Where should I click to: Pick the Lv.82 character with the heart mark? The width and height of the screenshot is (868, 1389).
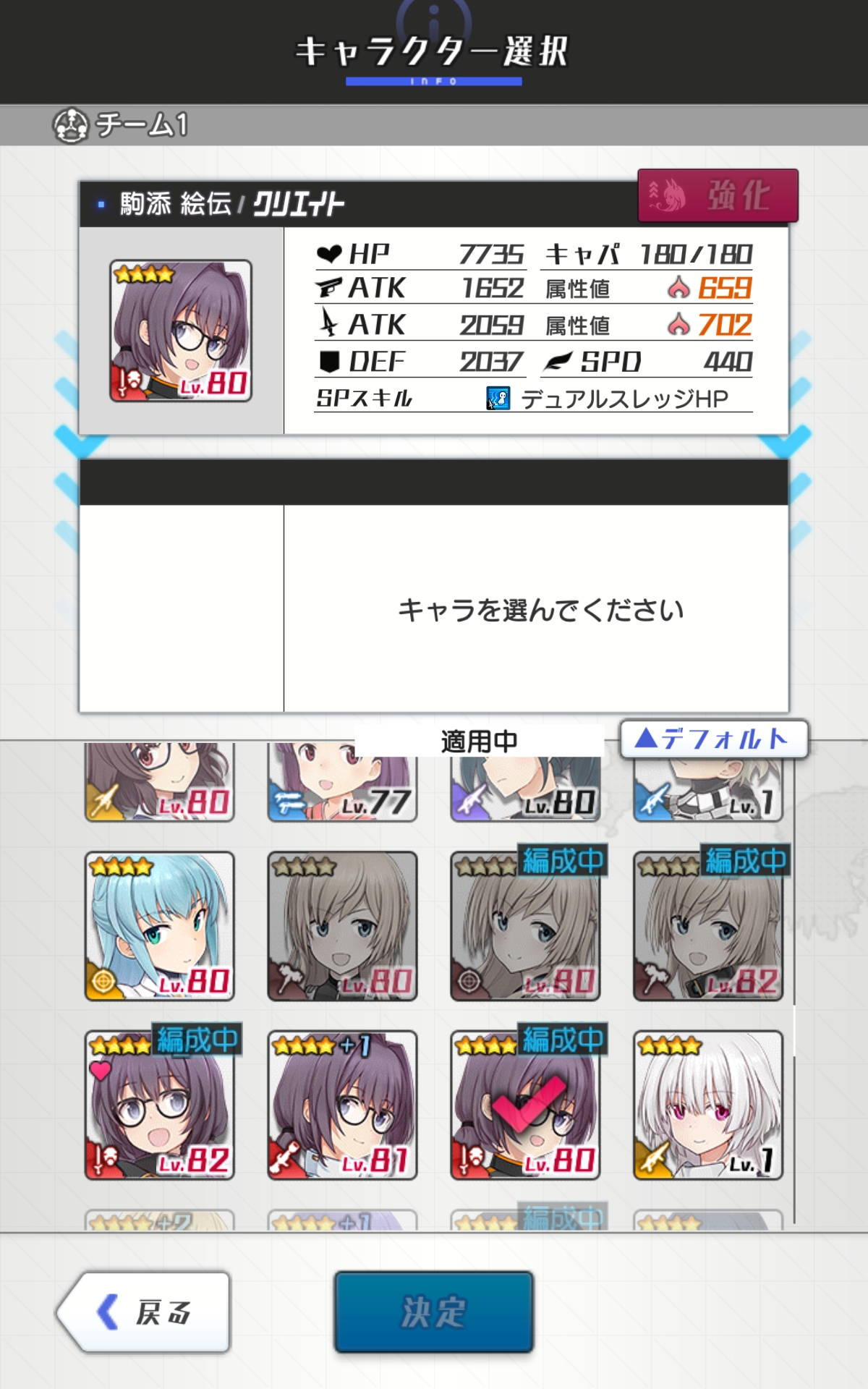(x=160, y=1105)
